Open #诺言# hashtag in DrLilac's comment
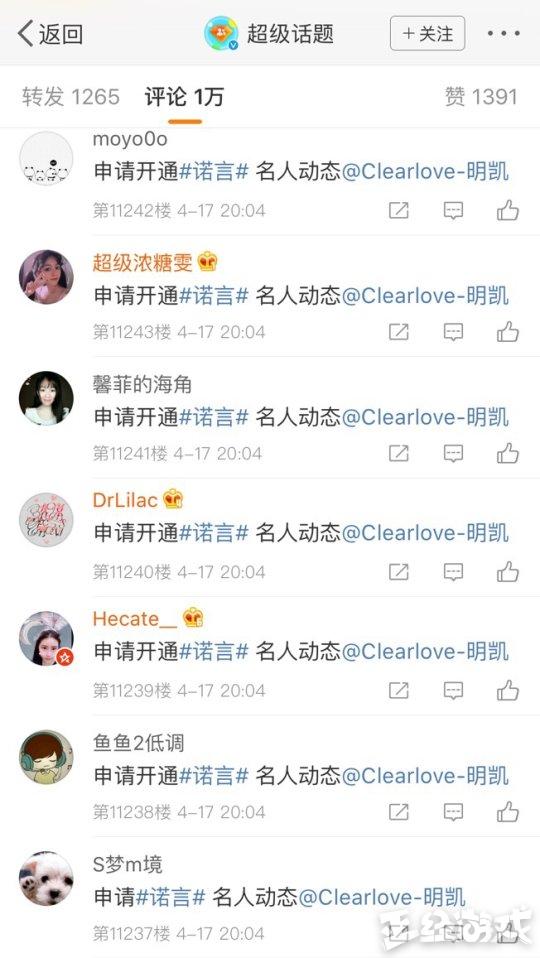Viewport: 540px width, 958px height. (x=214, y=533)
